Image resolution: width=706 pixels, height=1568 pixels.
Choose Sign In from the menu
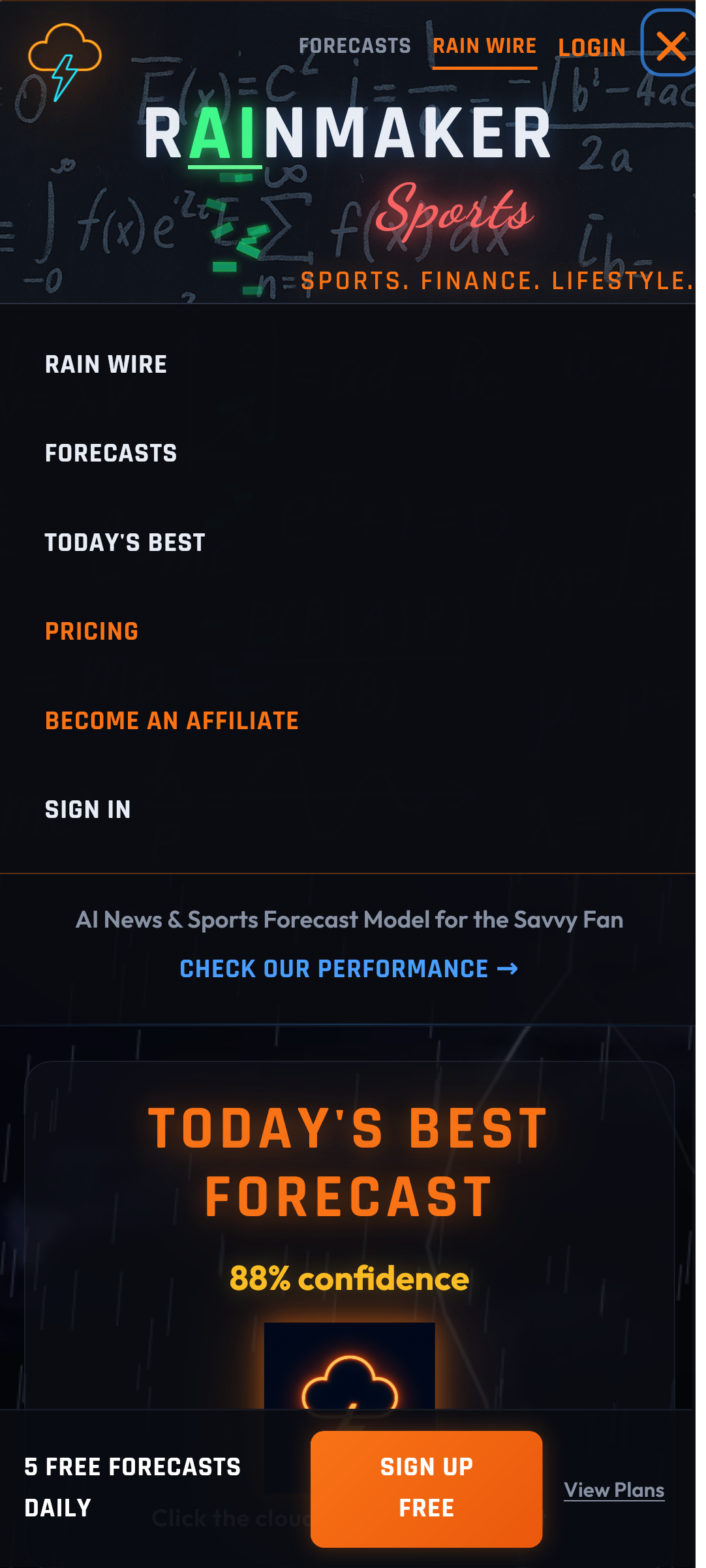(88, 809)
